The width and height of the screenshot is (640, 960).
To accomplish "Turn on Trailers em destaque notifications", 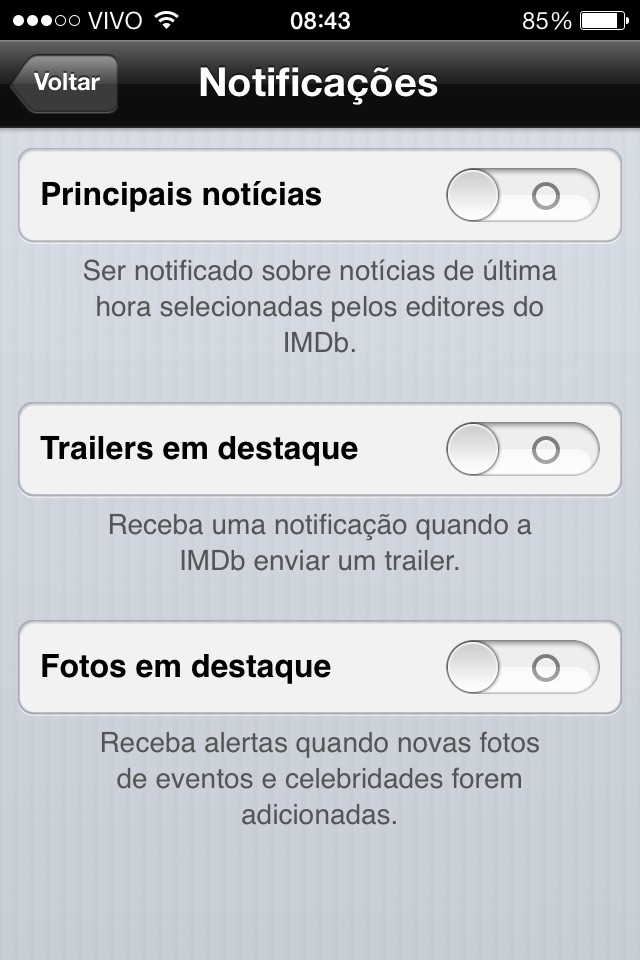I will tap(522, 449).
